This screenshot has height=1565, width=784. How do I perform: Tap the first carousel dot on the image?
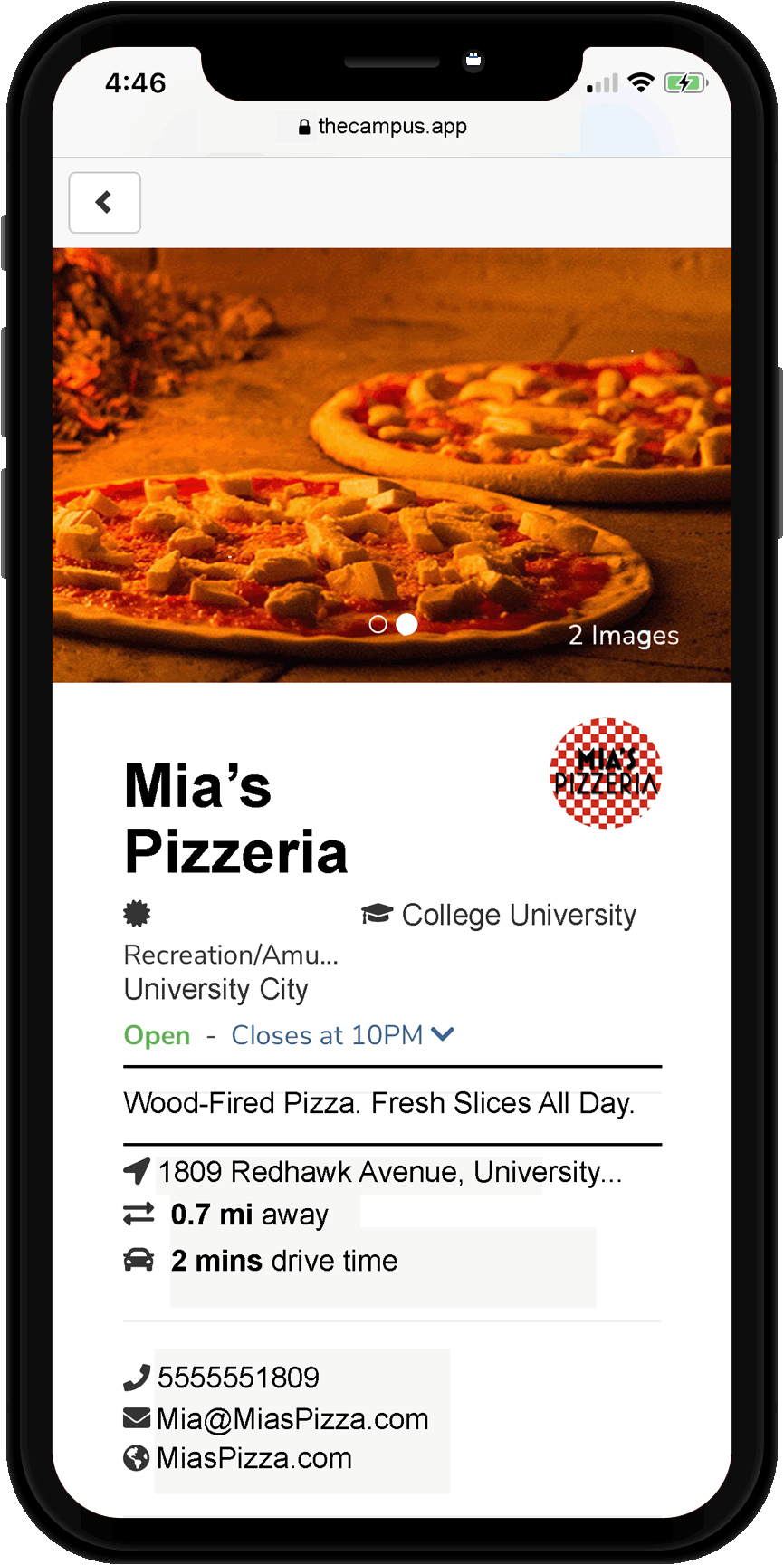click(x=378, y=624)
